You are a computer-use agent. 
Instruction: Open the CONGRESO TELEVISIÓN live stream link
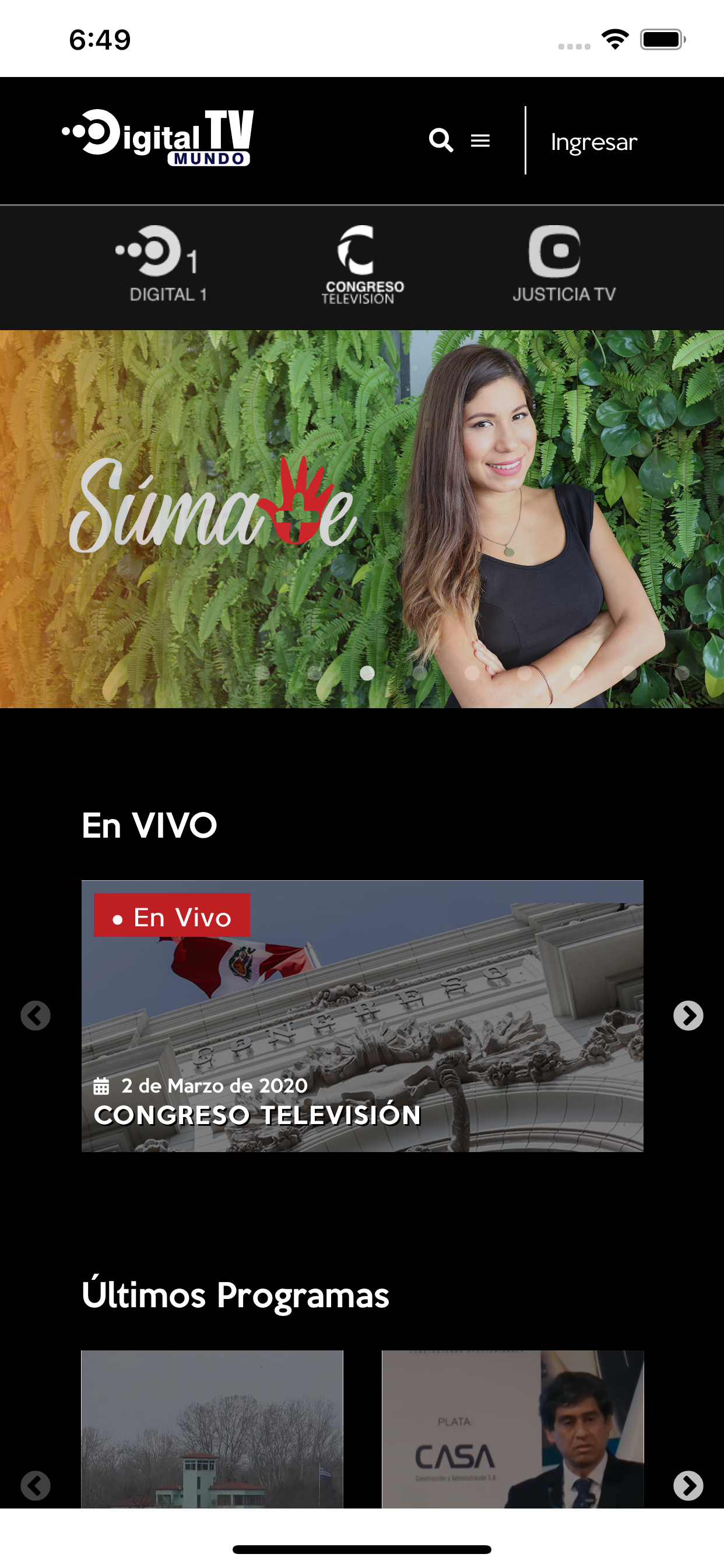pyautogui.click(x=256, y=1115)
